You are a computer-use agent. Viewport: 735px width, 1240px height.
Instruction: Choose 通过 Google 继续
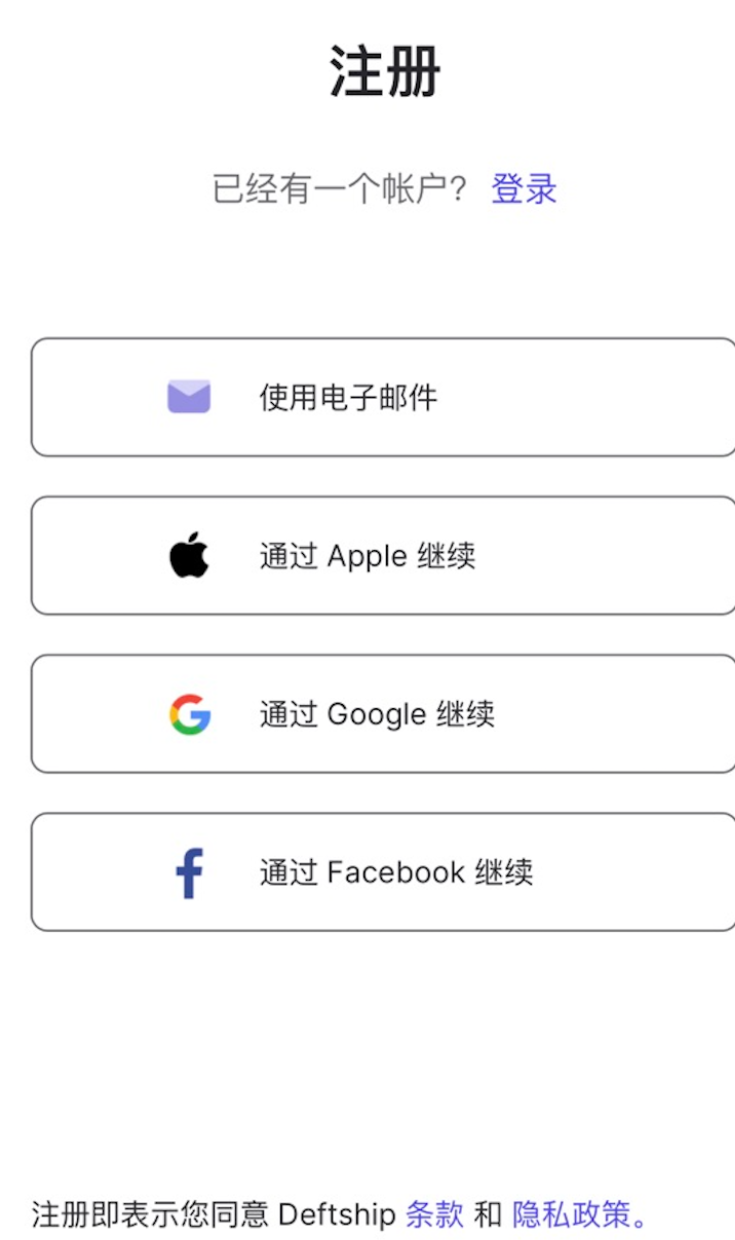[x=383, y=714]
